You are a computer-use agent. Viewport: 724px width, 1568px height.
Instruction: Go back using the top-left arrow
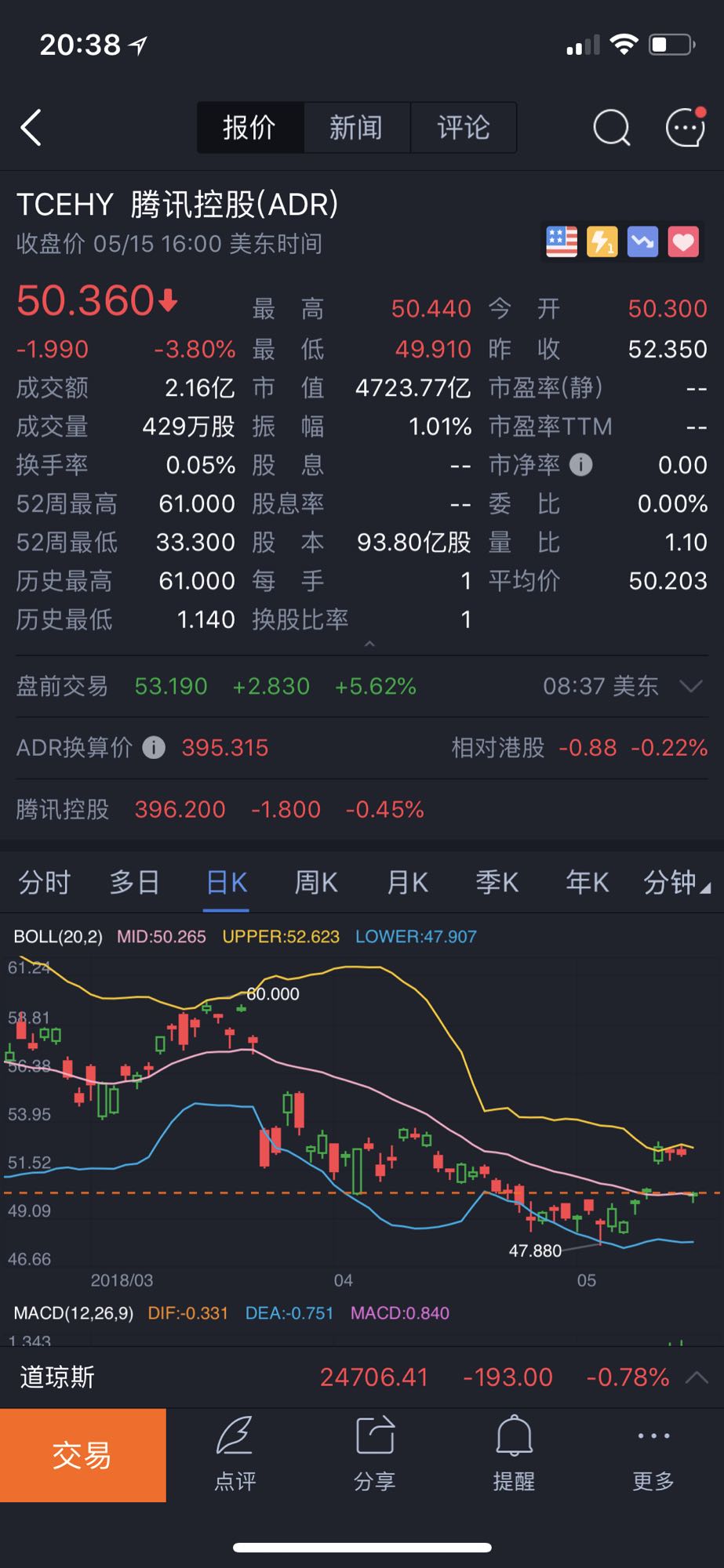tap(31, 127)
